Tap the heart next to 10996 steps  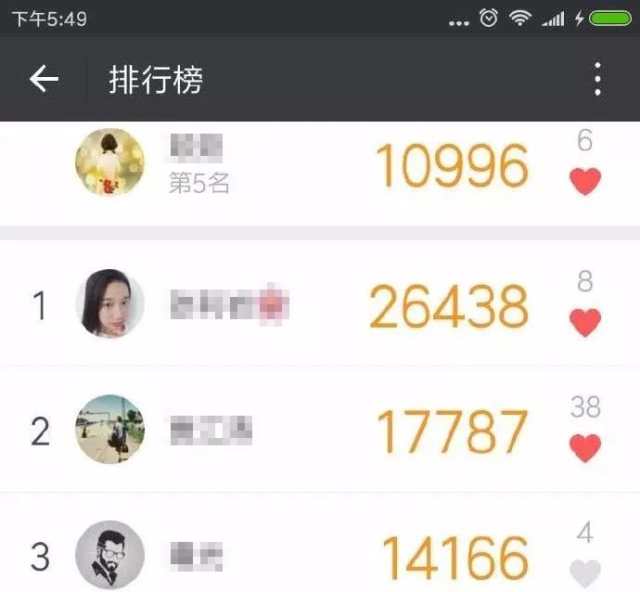click(x=585, y=182)
